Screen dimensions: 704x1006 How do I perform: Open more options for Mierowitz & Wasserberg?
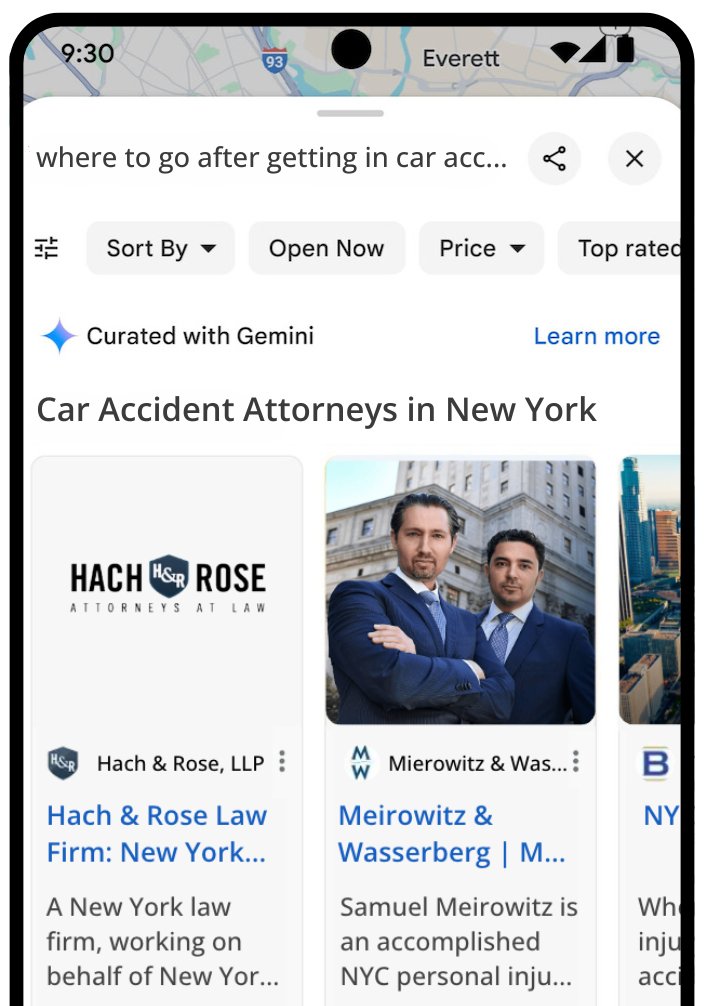[575, 763]
